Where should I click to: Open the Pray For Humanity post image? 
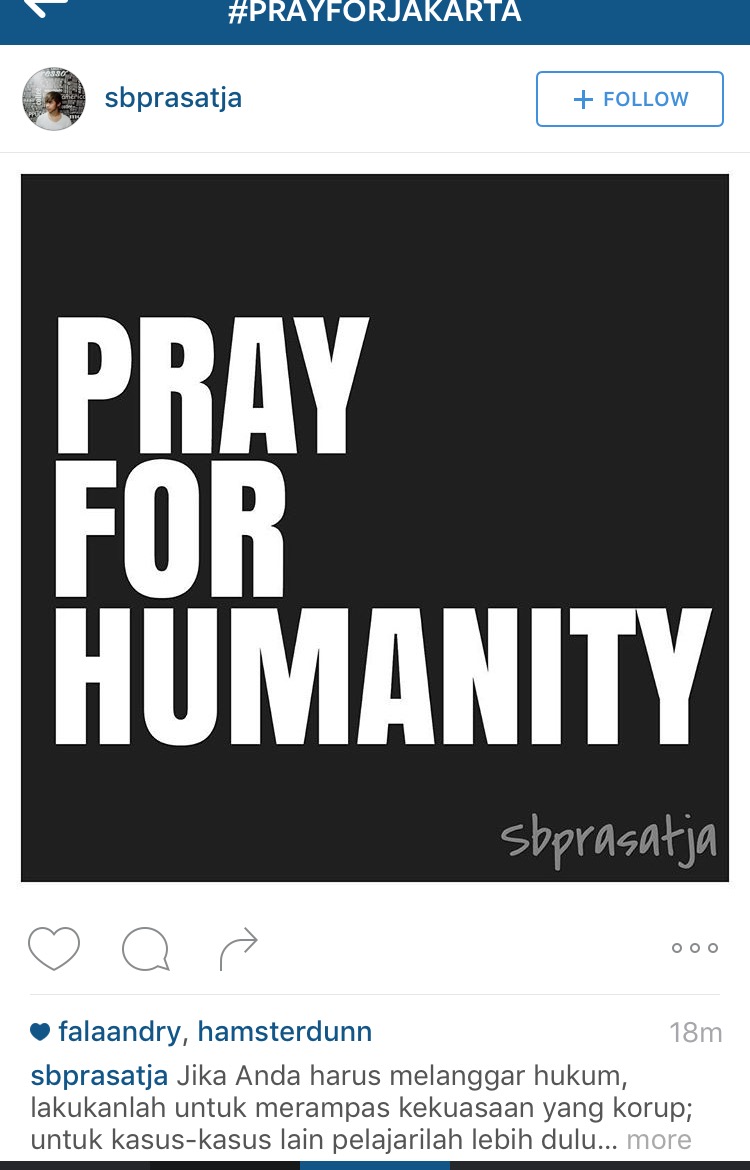tap(375, 528)
